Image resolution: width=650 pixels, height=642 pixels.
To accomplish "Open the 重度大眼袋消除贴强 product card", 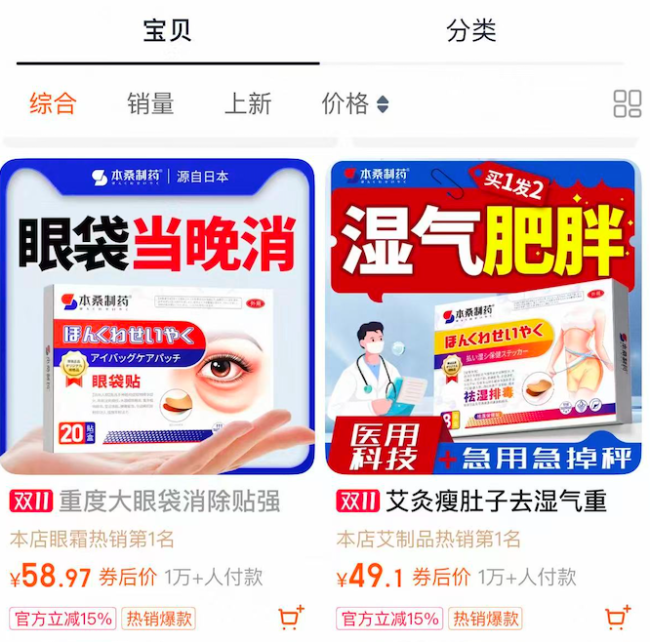I will [158, 318].
